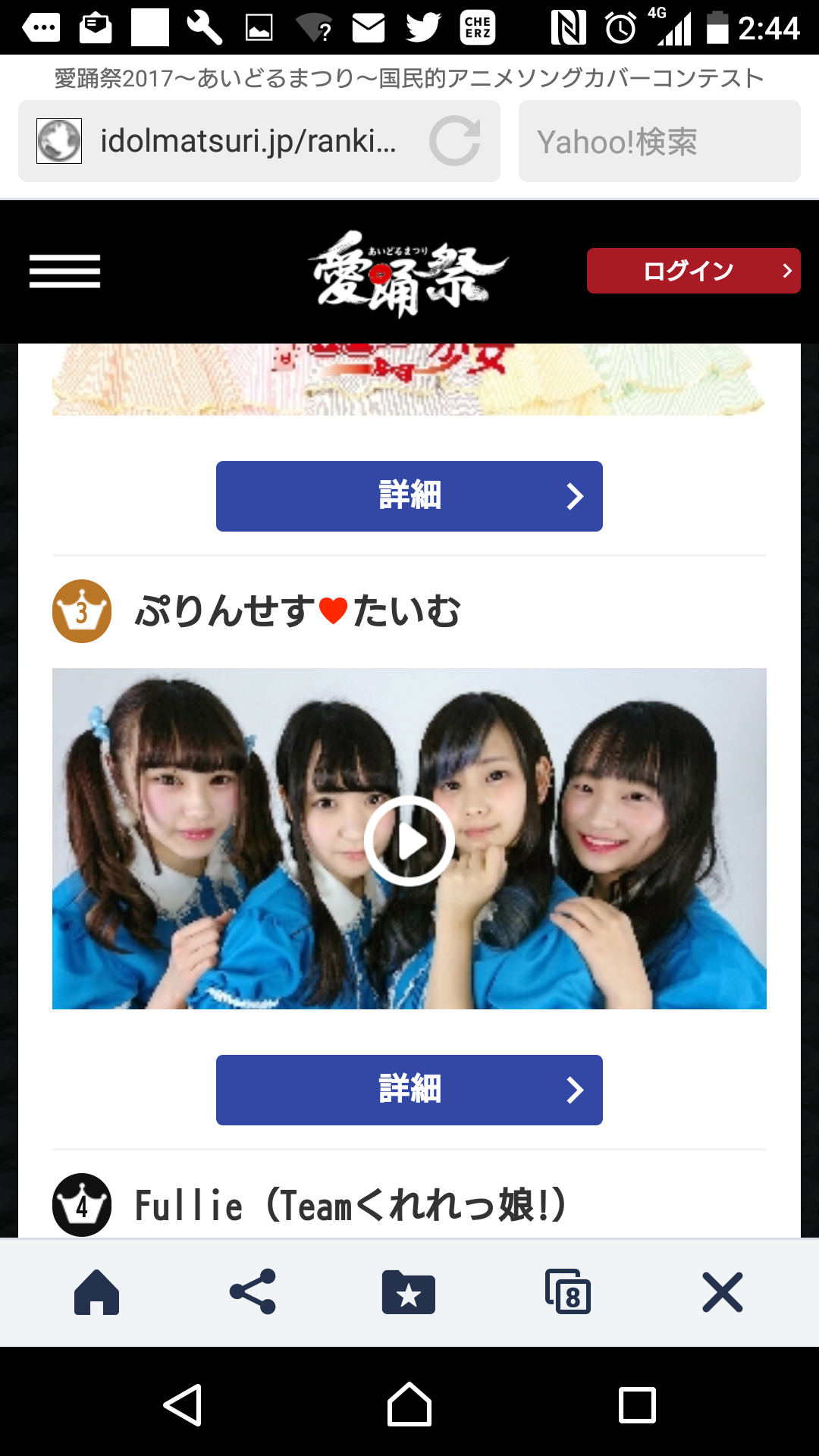819x1456 pixels.
Task: Go back with the system back button
Action: (183, 1405)
